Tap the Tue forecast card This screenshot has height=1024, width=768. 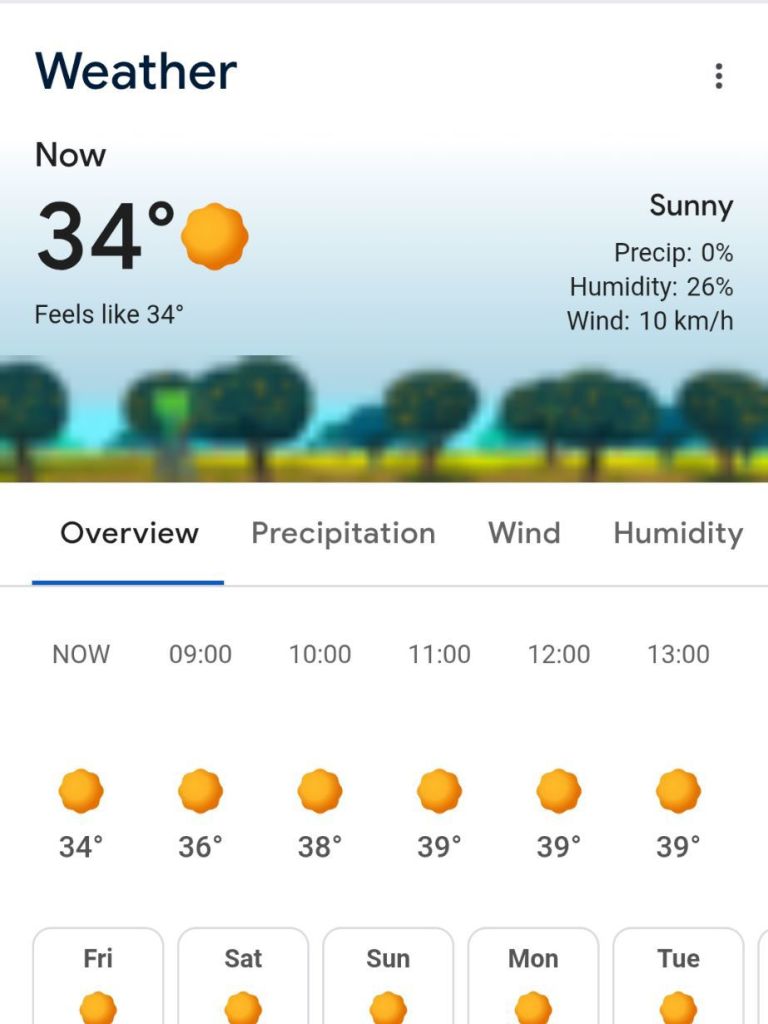[678, 978]
